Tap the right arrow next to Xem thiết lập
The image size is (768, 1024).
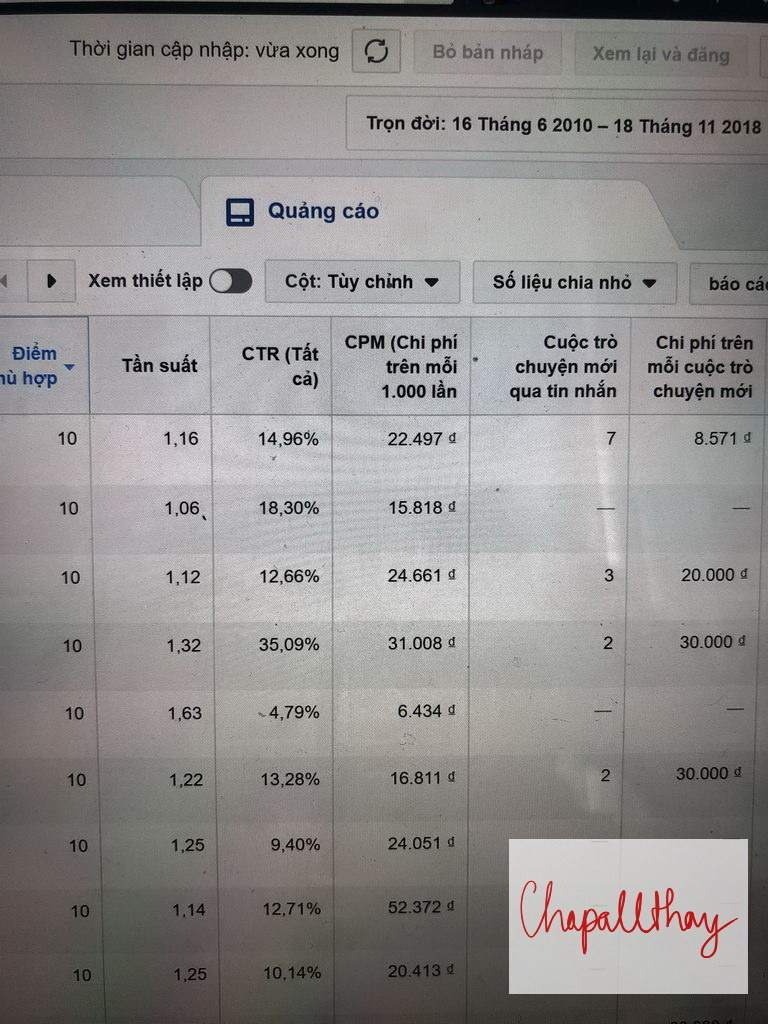pos(51,281)
